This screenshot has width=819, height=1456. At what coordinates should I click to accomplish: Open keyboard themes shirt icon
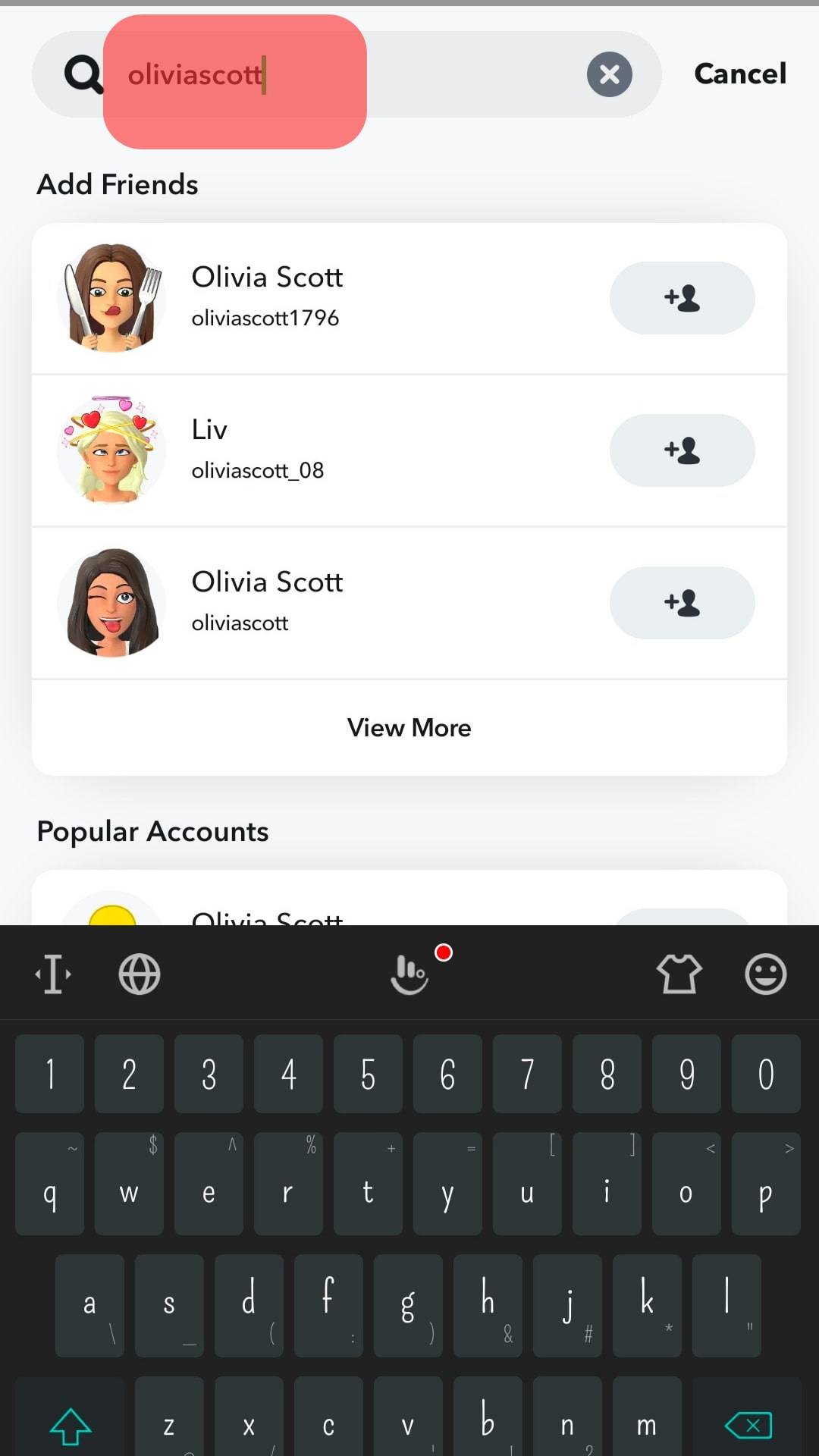tap(679, 974)
